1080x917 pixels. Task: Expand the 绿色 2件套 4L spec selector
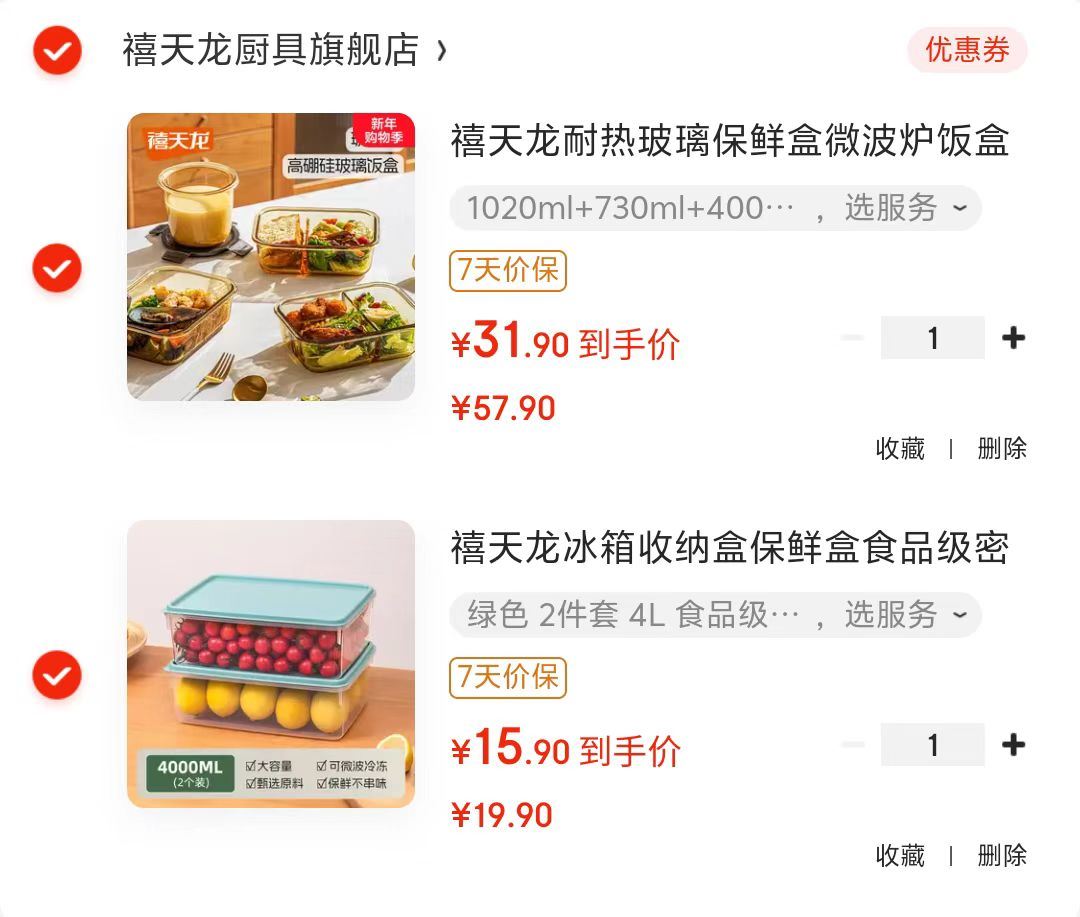(715, 615)
